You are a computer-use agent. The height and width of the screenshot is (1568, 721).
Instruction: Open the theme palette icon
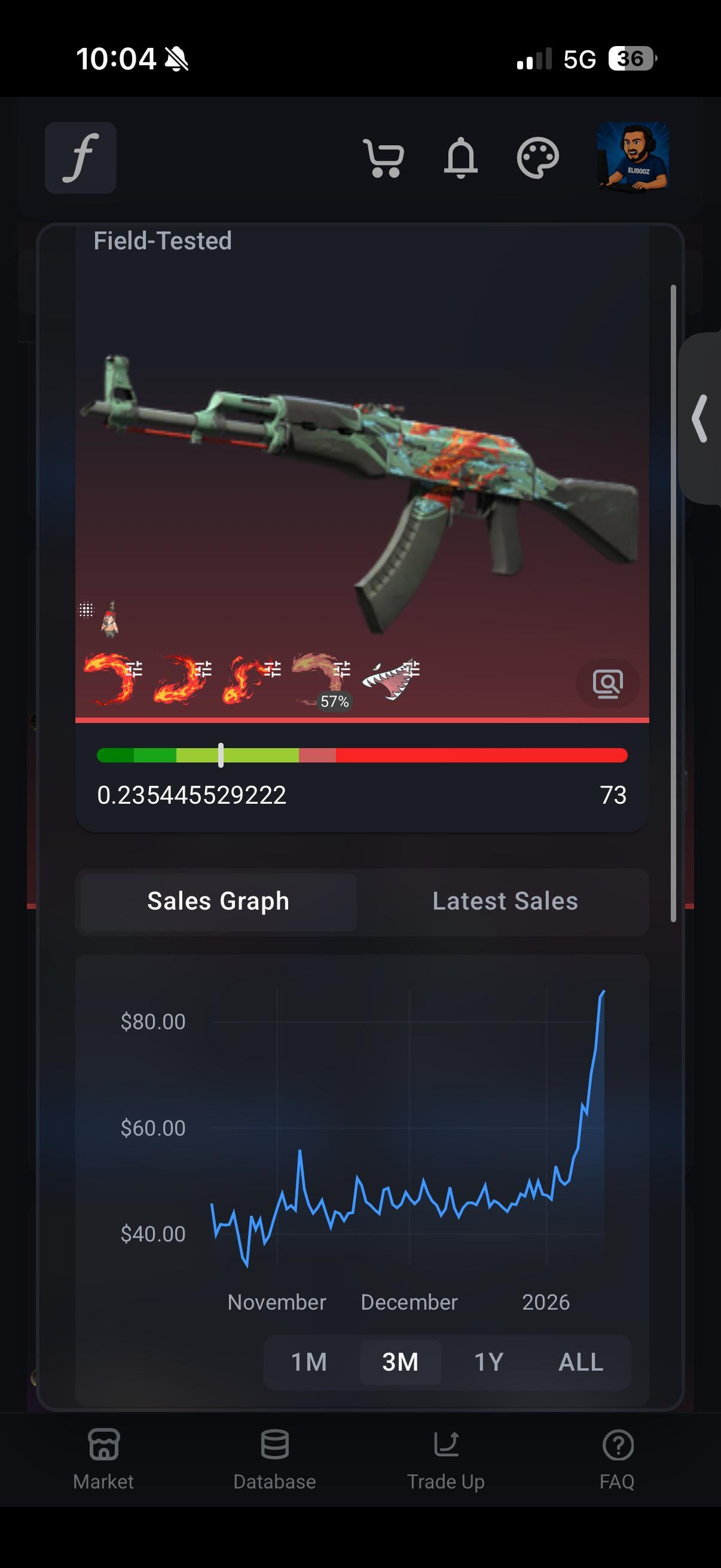pos(537,158)
